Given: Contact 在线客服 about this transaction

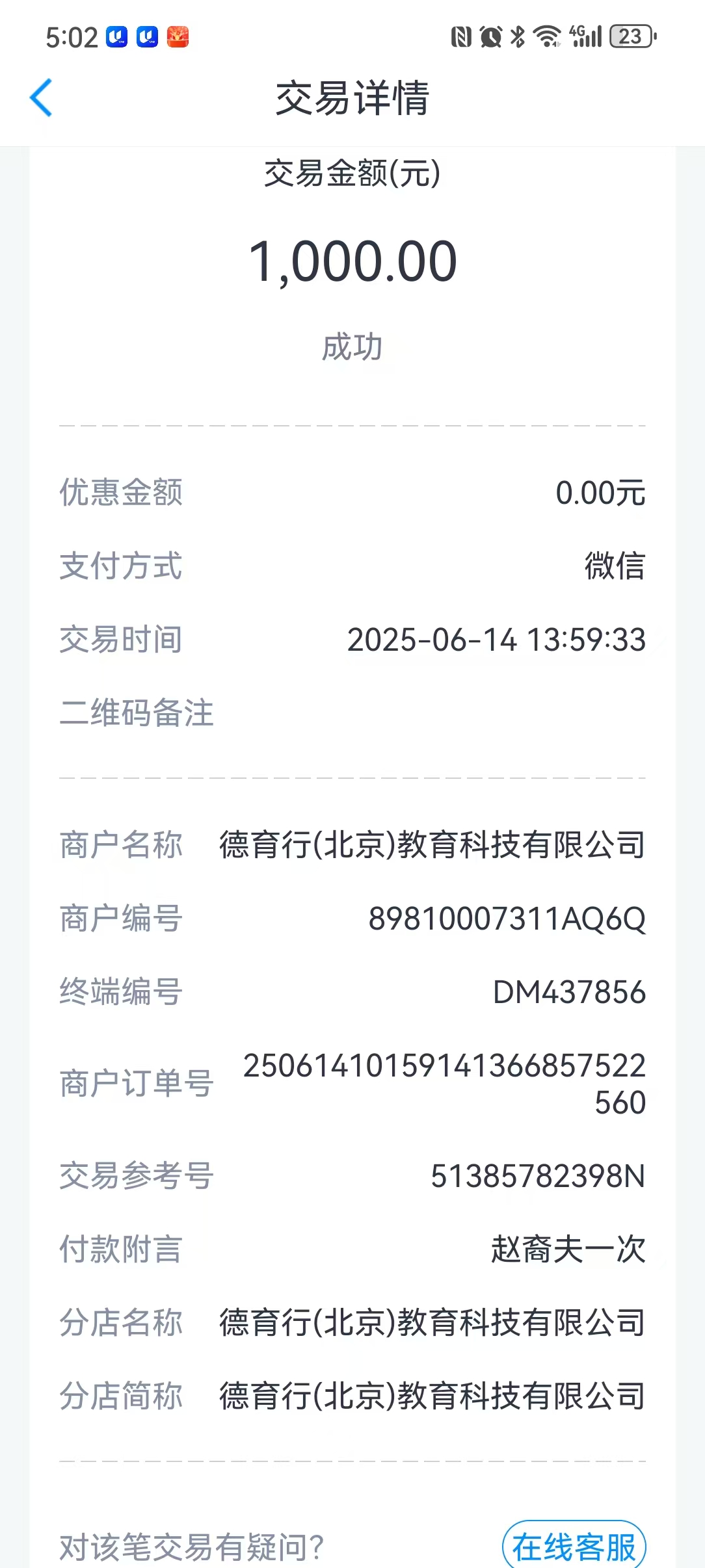Looking at the screenshot, I should (574, 1546).
